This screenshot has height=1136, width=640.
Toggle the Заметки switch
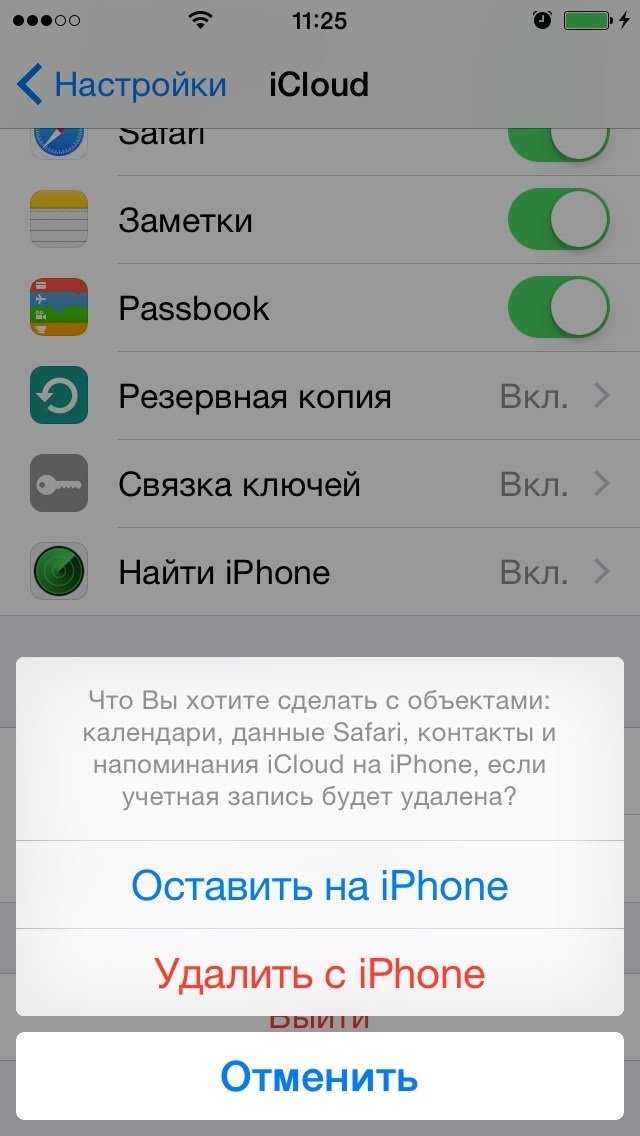(559, 220)
